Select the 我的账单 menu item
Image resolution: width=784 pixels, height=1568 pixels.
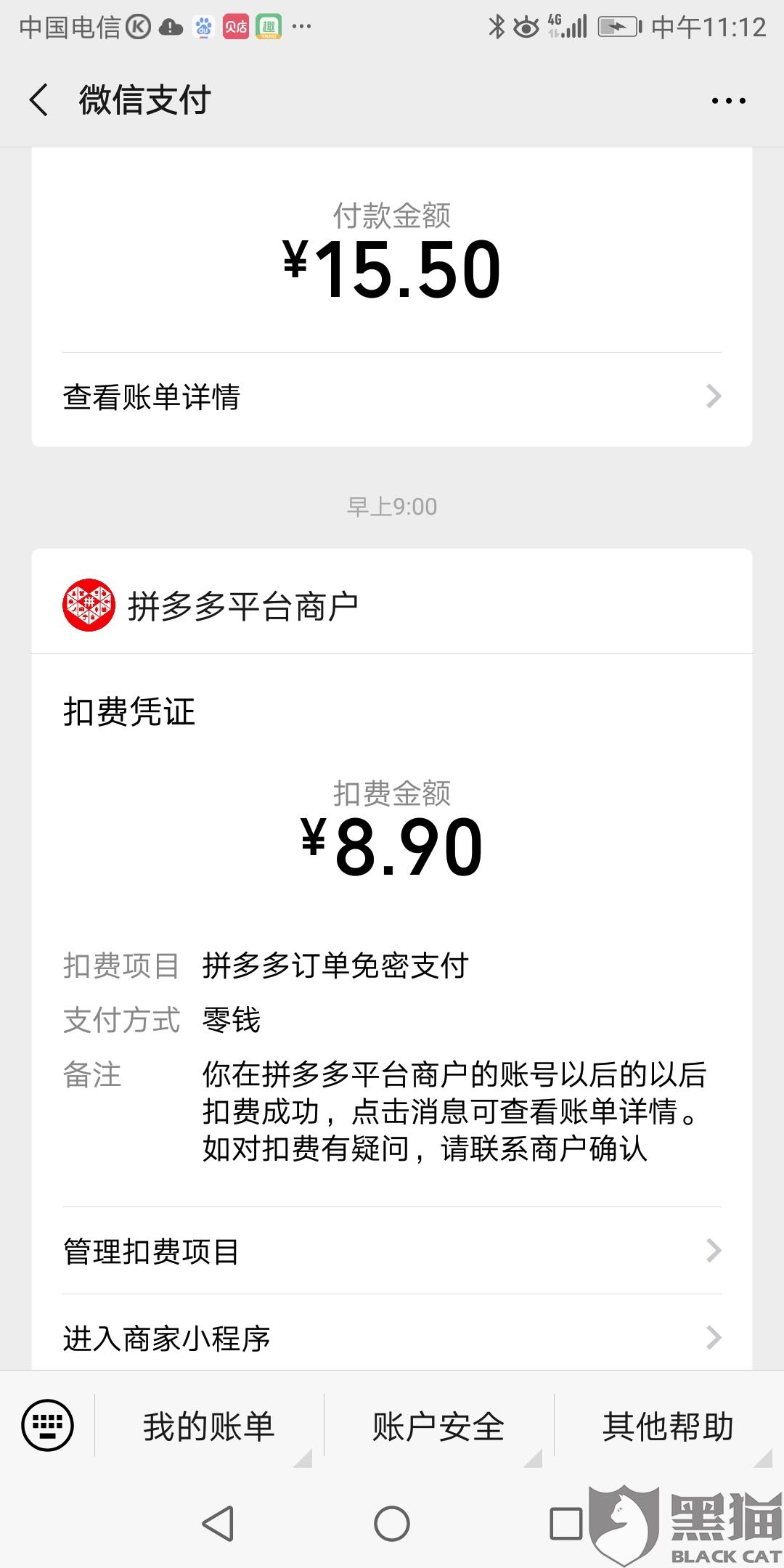pos(208,1424)
